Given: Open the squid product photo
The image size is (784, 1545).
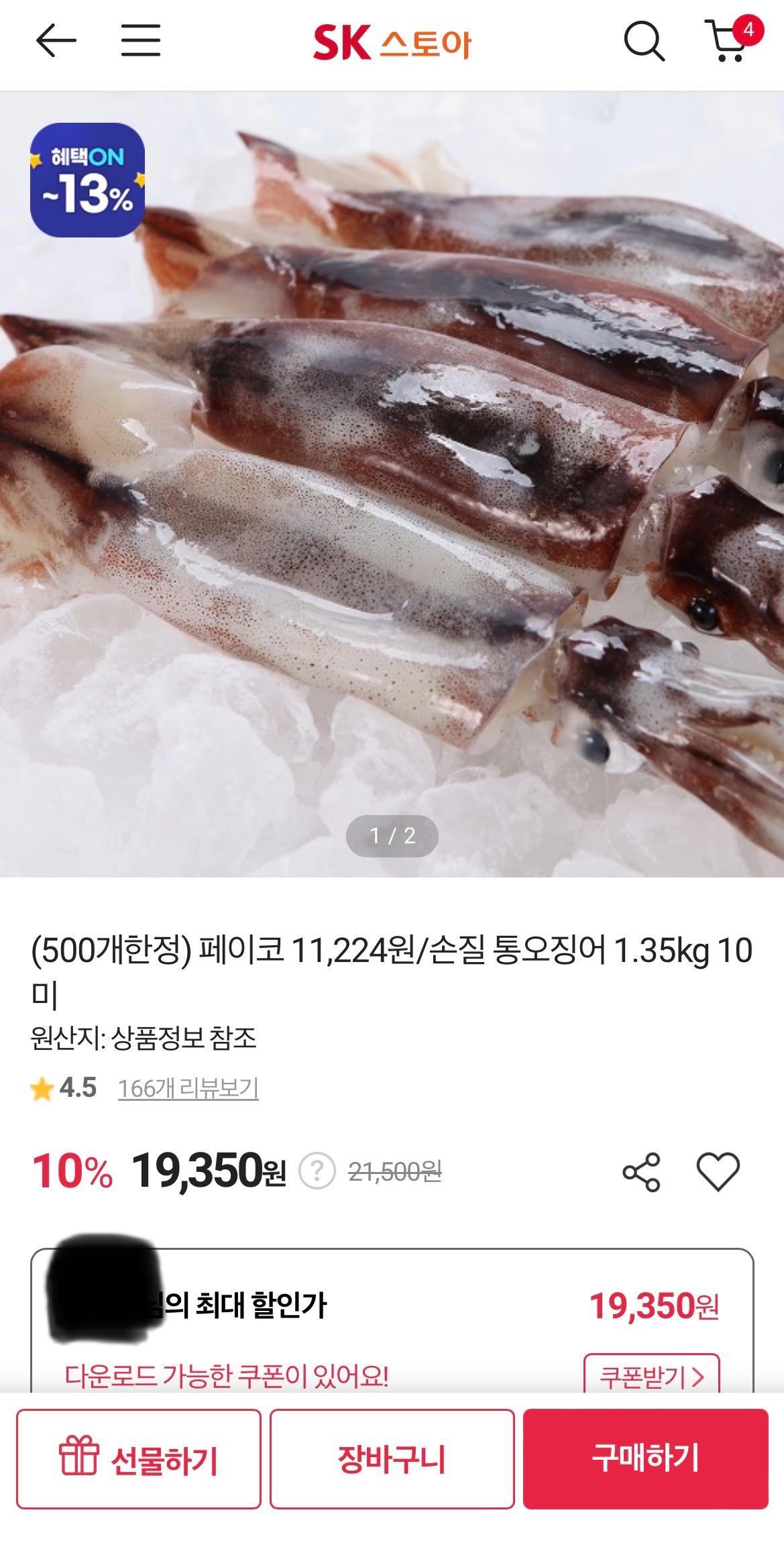Looking at the screenshot, I should tap(392, 483).
